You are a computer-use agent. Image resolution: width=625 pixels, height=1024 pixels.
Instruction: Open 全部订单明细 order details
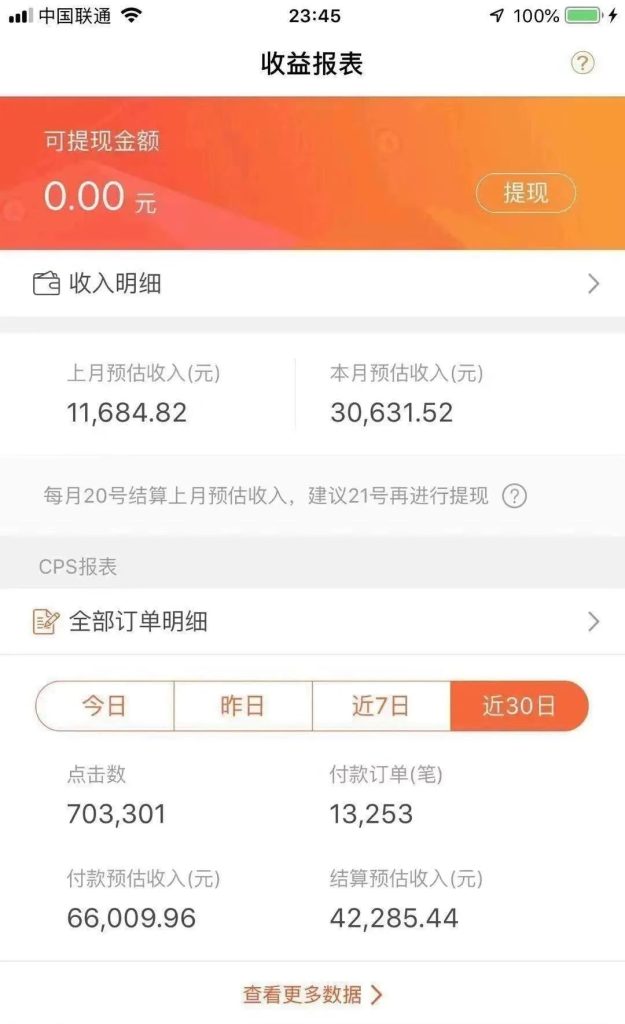(x=312, y=622)
